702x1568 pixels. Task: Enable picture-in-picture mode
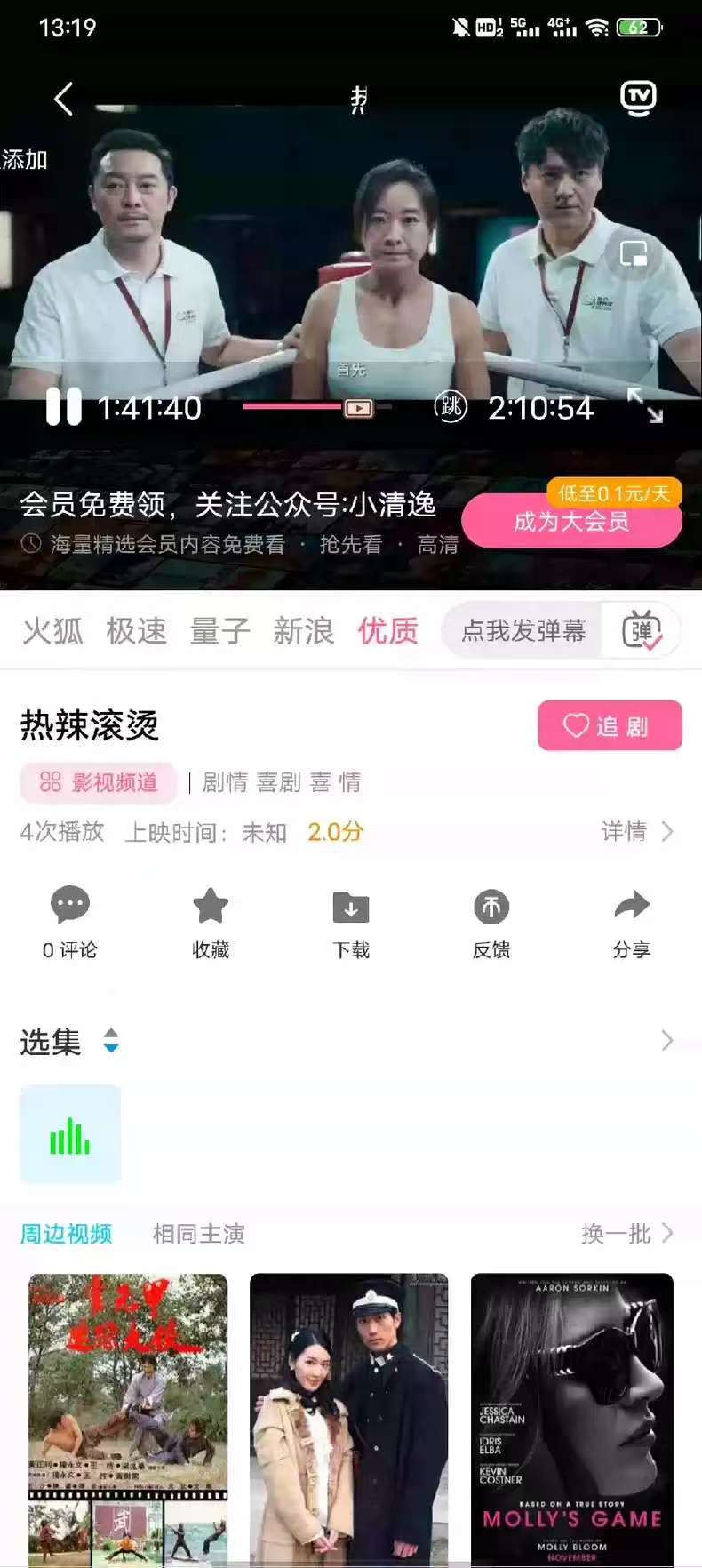click(x=633, y=254)
